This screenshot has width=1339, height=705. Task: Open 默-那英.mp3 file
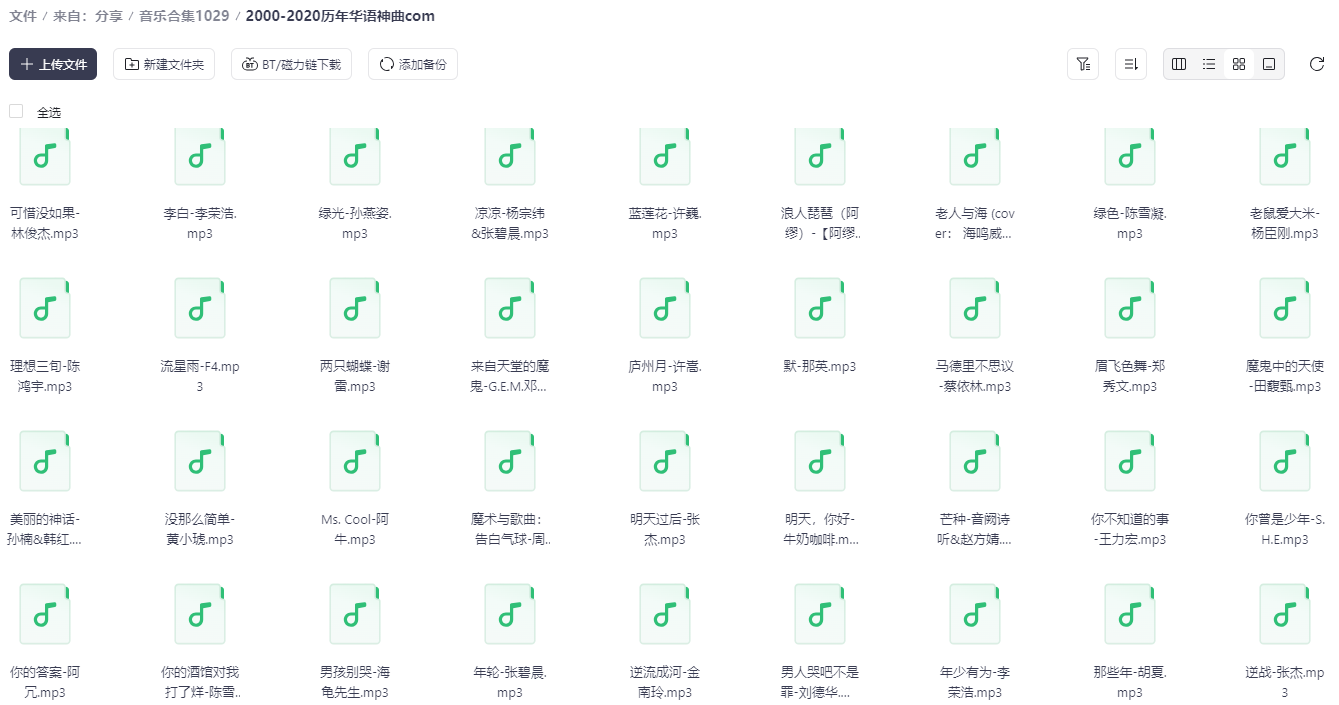820,311
